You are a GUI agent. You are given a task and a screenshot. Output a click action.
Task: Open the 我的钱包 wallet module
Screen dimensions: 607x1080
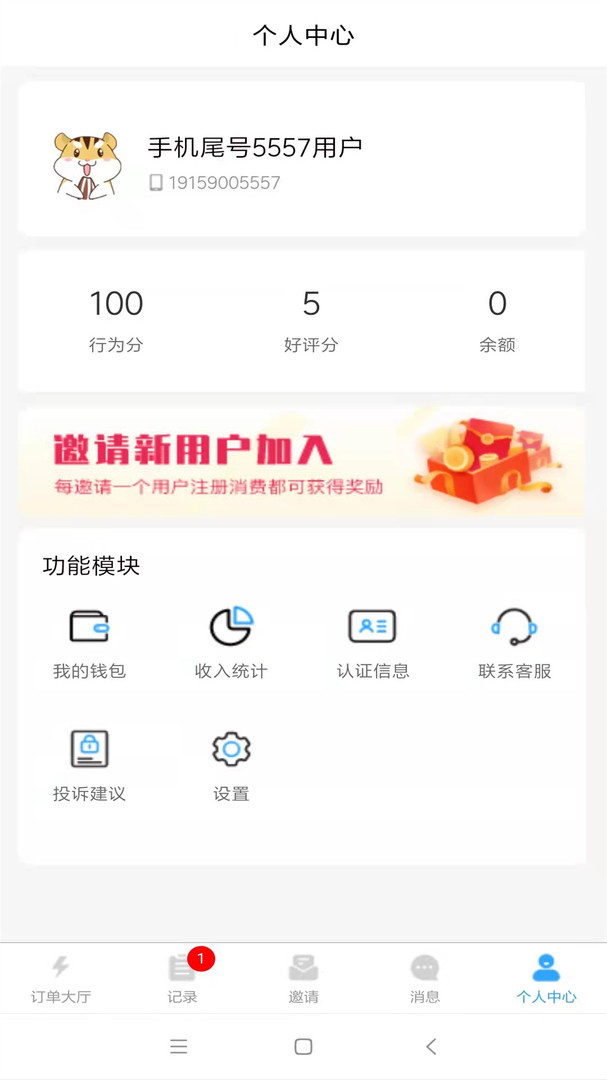click(89, 643)
